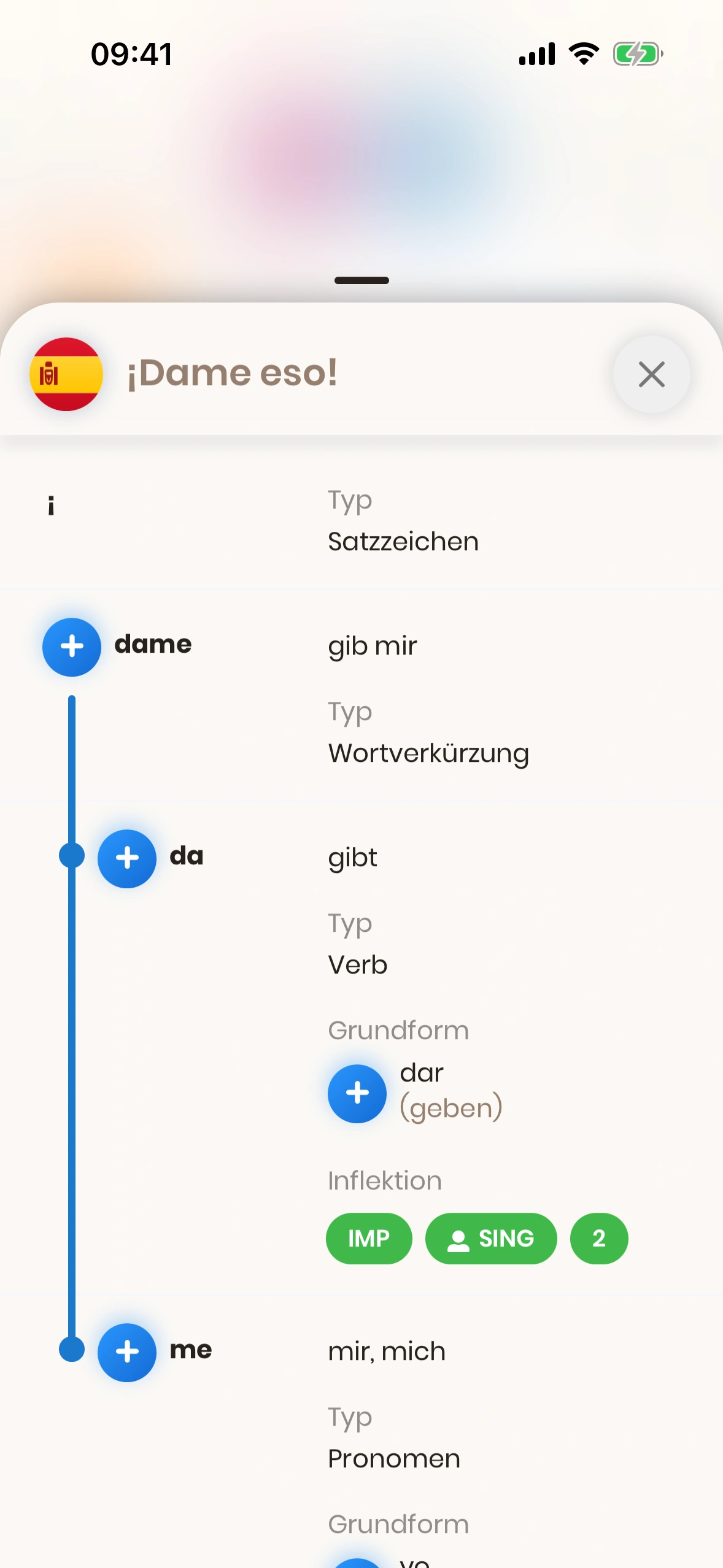Add the word 'da' with plus button
The width and height of the screenshot is (723, 1568).
(127, 858)
